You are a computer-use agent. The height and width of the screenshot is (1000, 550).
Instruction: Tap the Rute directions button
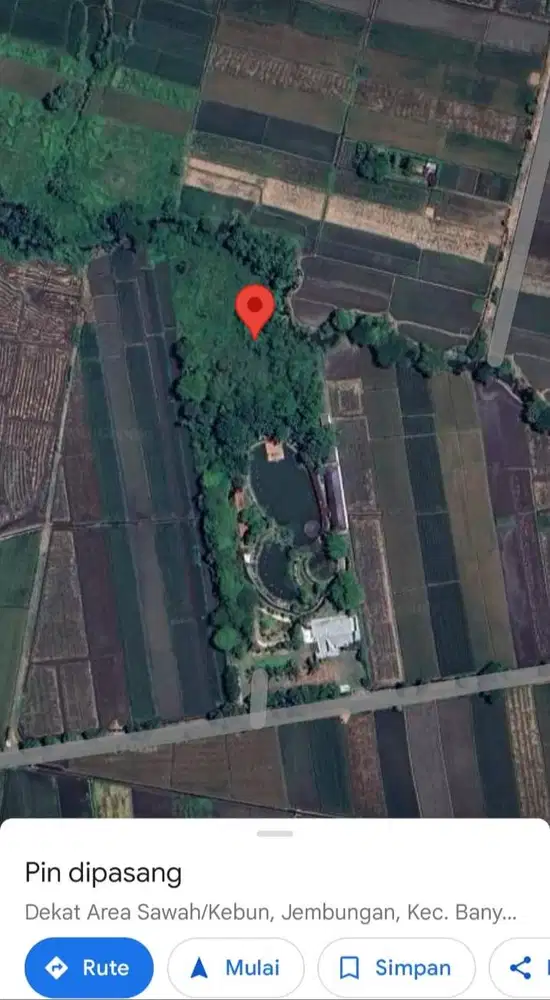tap(89, 967)
